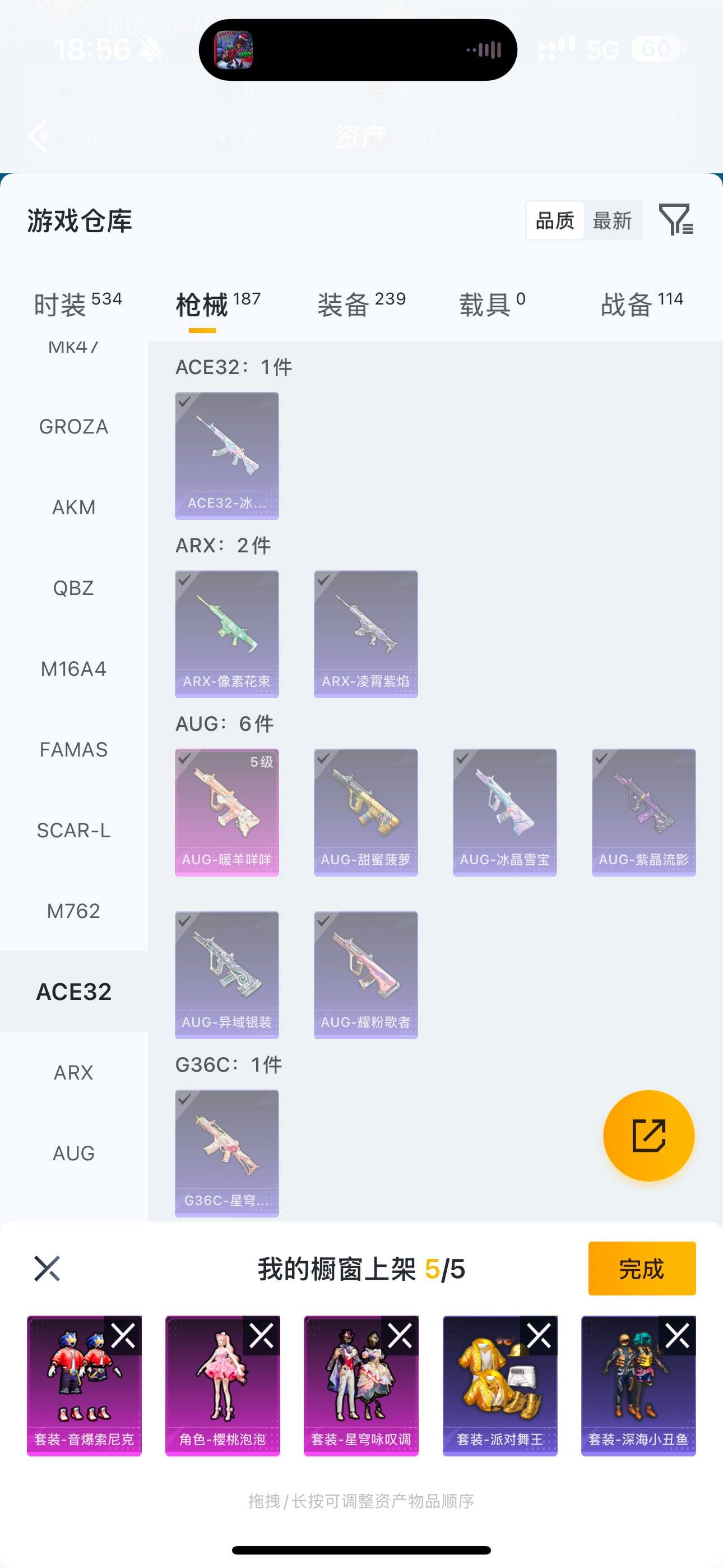723x1568 pixels.
Task: Close the 我的橱窗上架 panel
Action: tap(47, 1269)
